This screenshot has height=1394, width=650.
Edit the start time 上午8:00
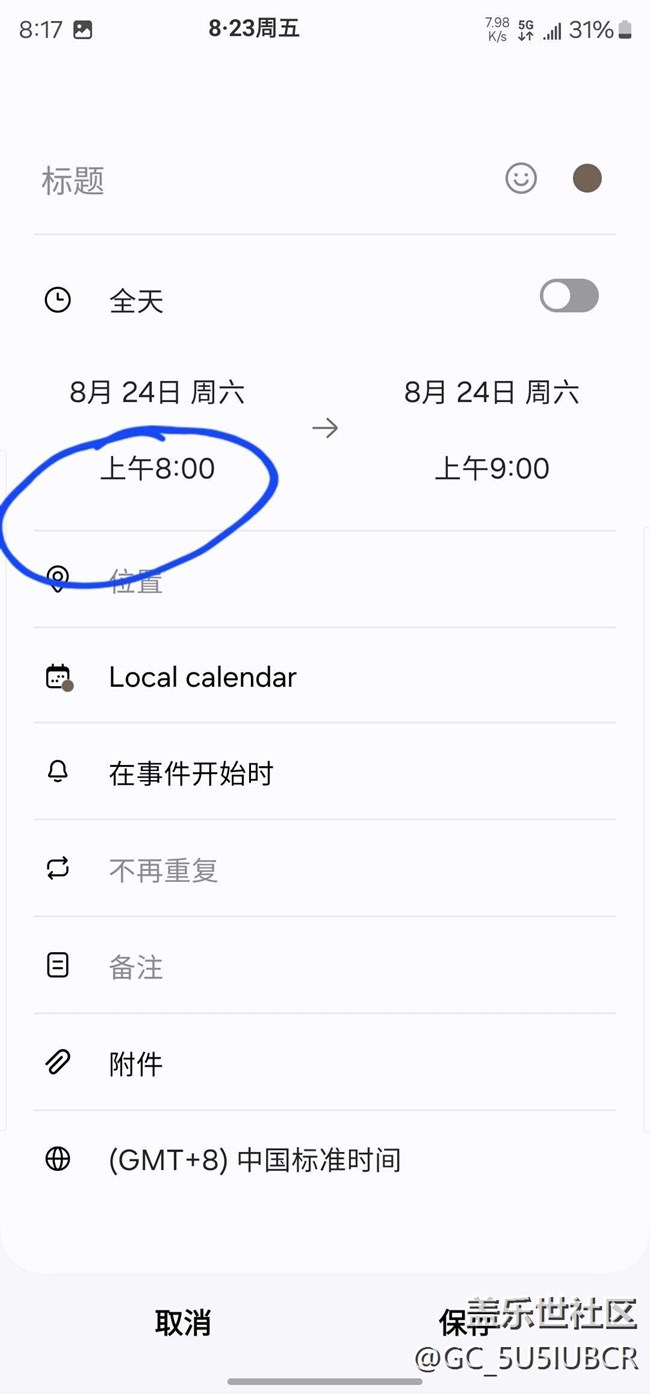157,468
